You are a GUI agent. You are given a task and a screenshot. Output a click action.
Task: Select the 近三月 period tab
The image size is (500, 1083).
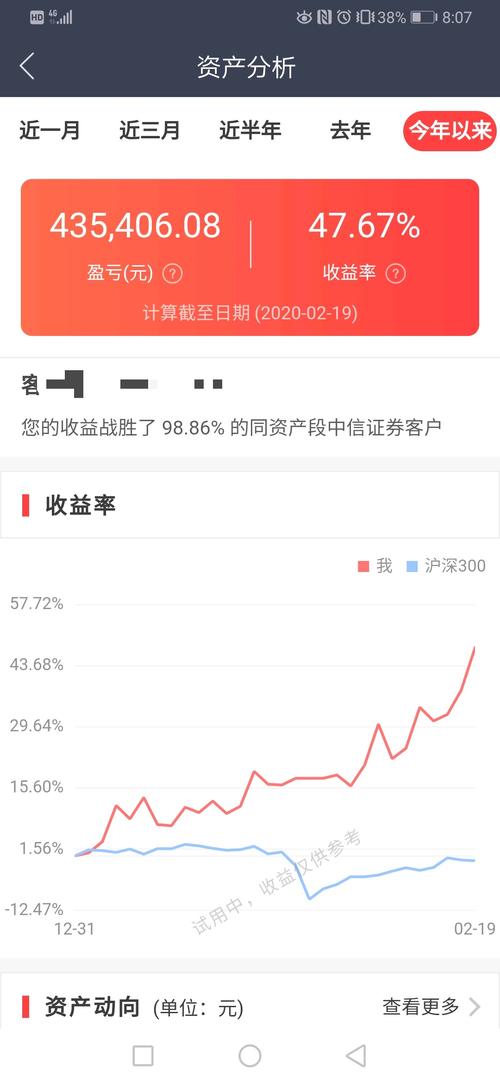pos(150,130)
